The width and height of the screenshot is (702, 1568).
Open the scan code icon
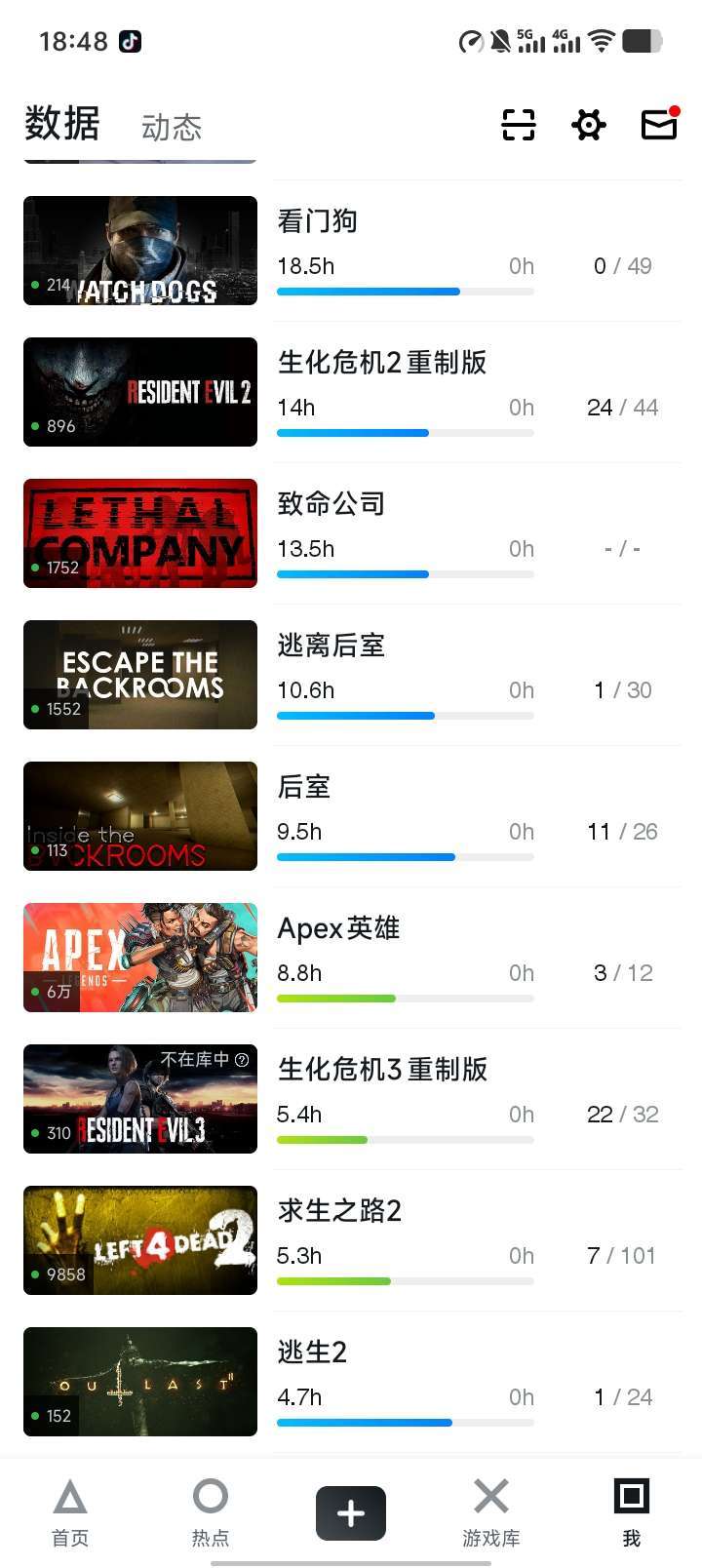519,125
